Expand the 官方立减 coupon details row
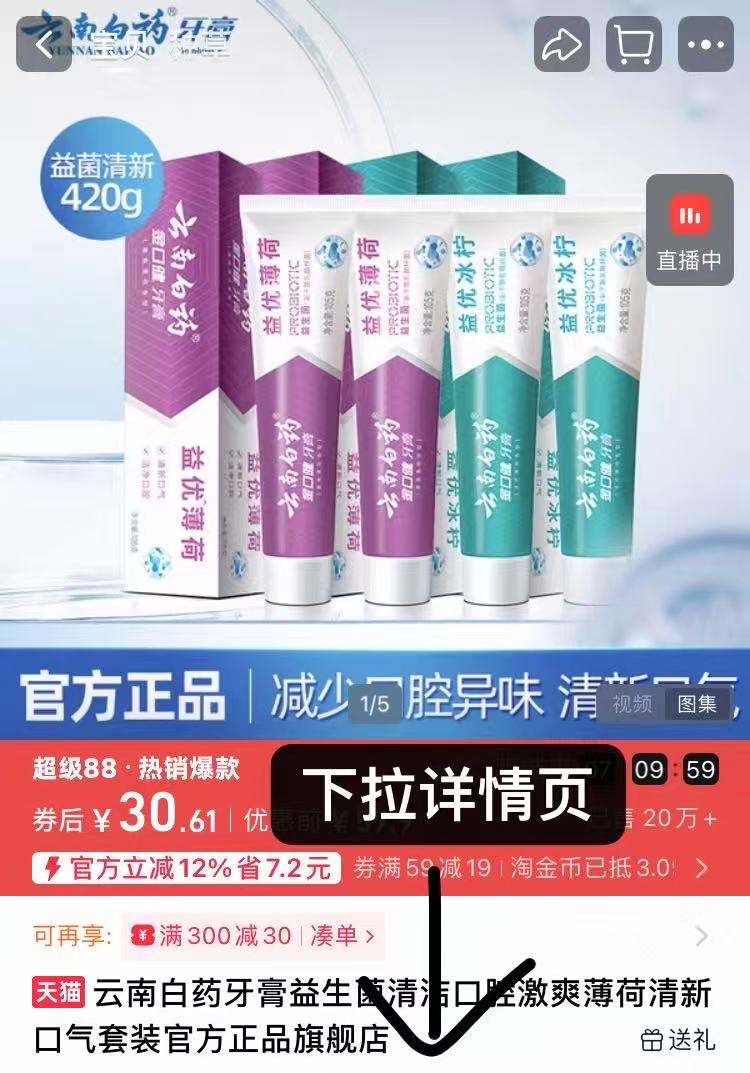The height and width of the screenshot is (1073, 750). 702,867
